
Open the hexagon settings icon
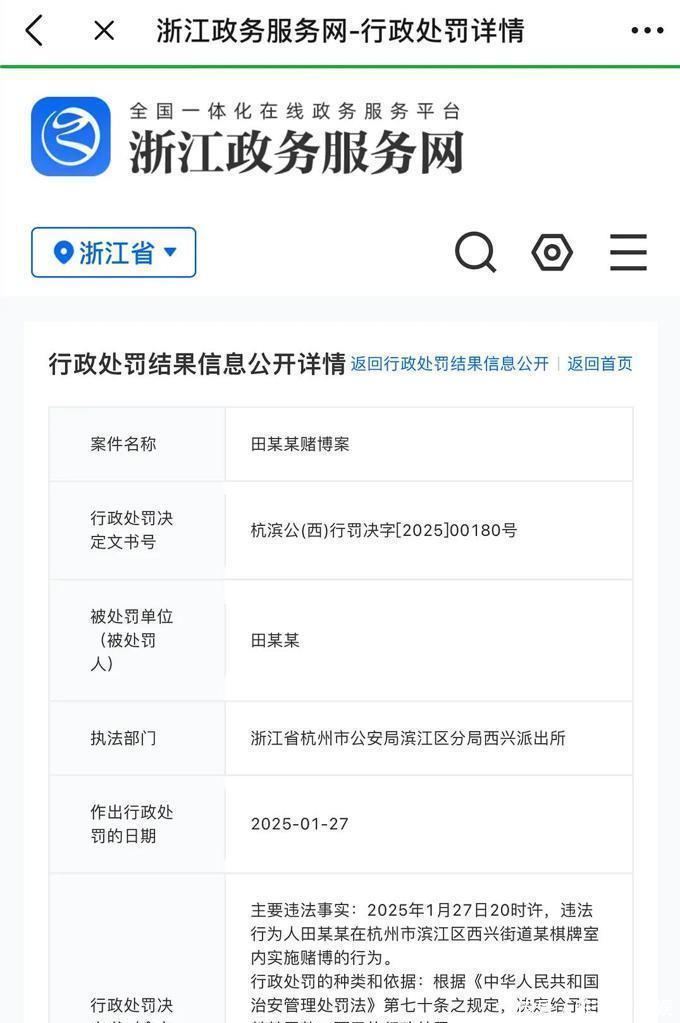[x=552, y=252]
